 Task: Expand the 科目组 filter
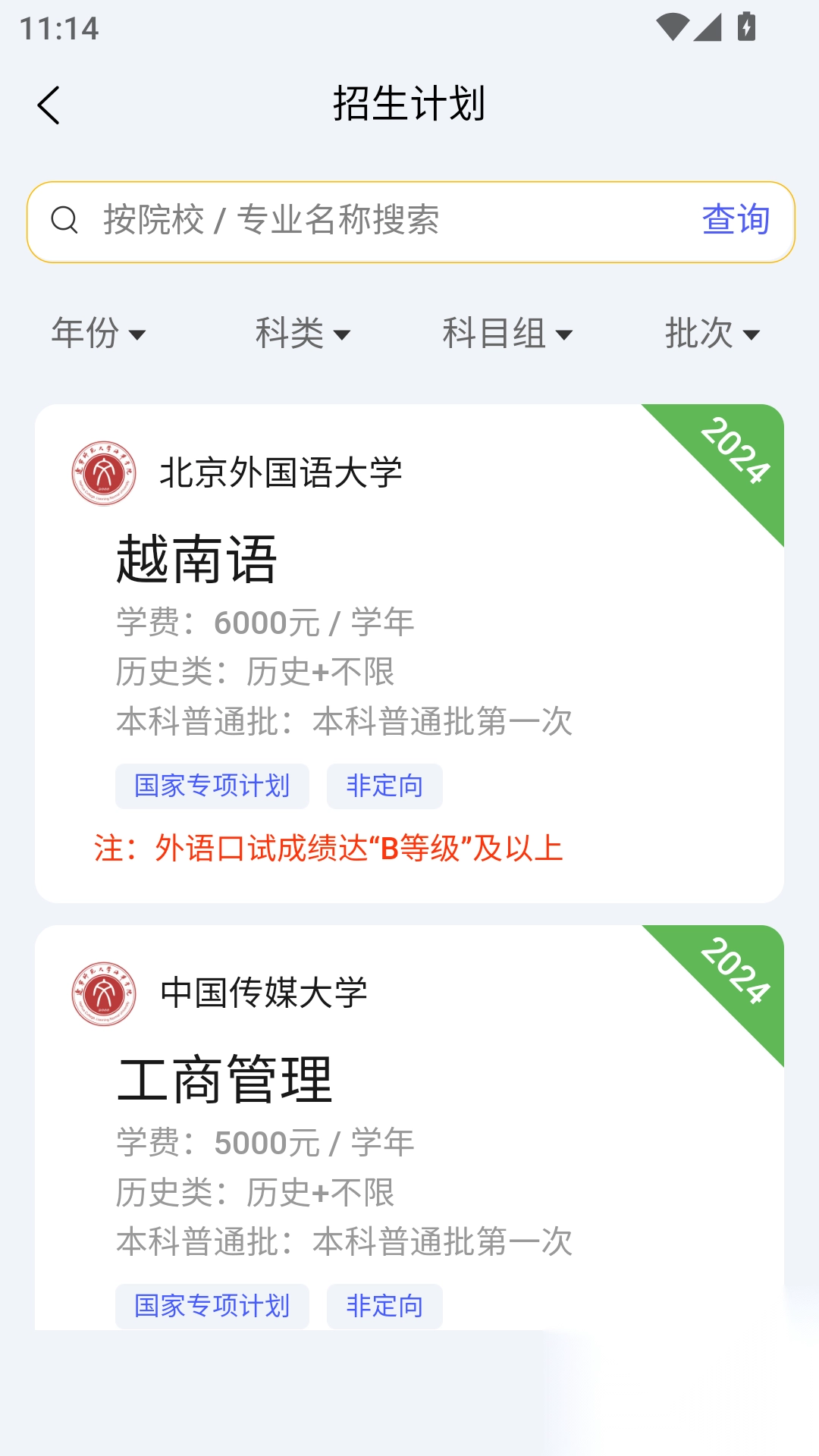(507, 334)
